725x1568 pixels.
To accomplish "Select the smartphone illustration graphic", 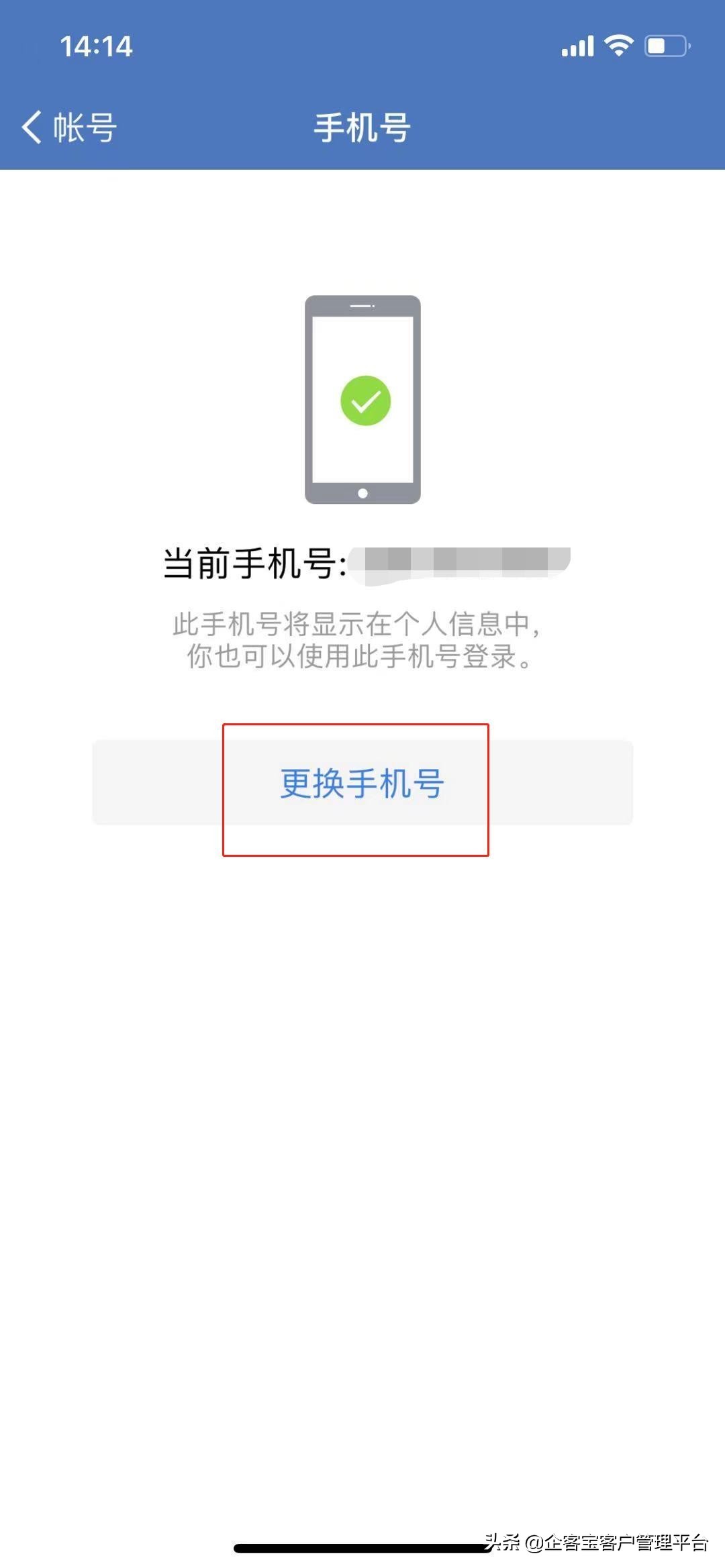I will pos(363,399).
